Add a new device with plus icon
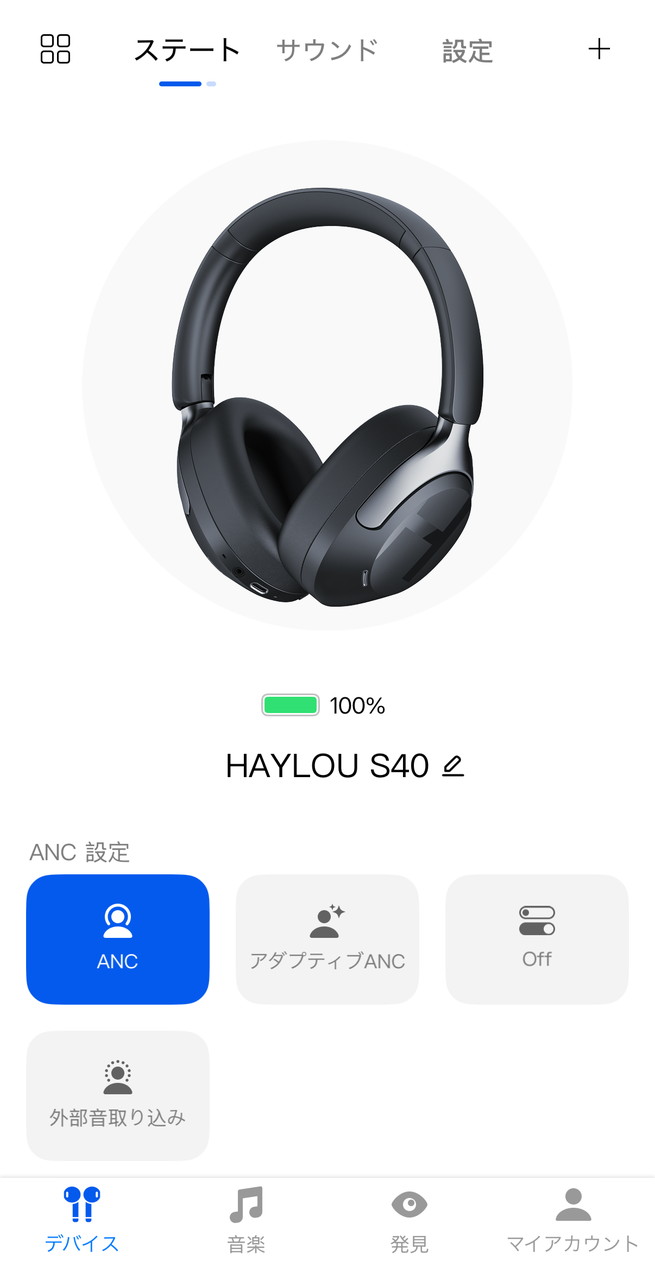The width and height of the screenshot is (655, 1280). pyautogui.click(x=598, y=49)
